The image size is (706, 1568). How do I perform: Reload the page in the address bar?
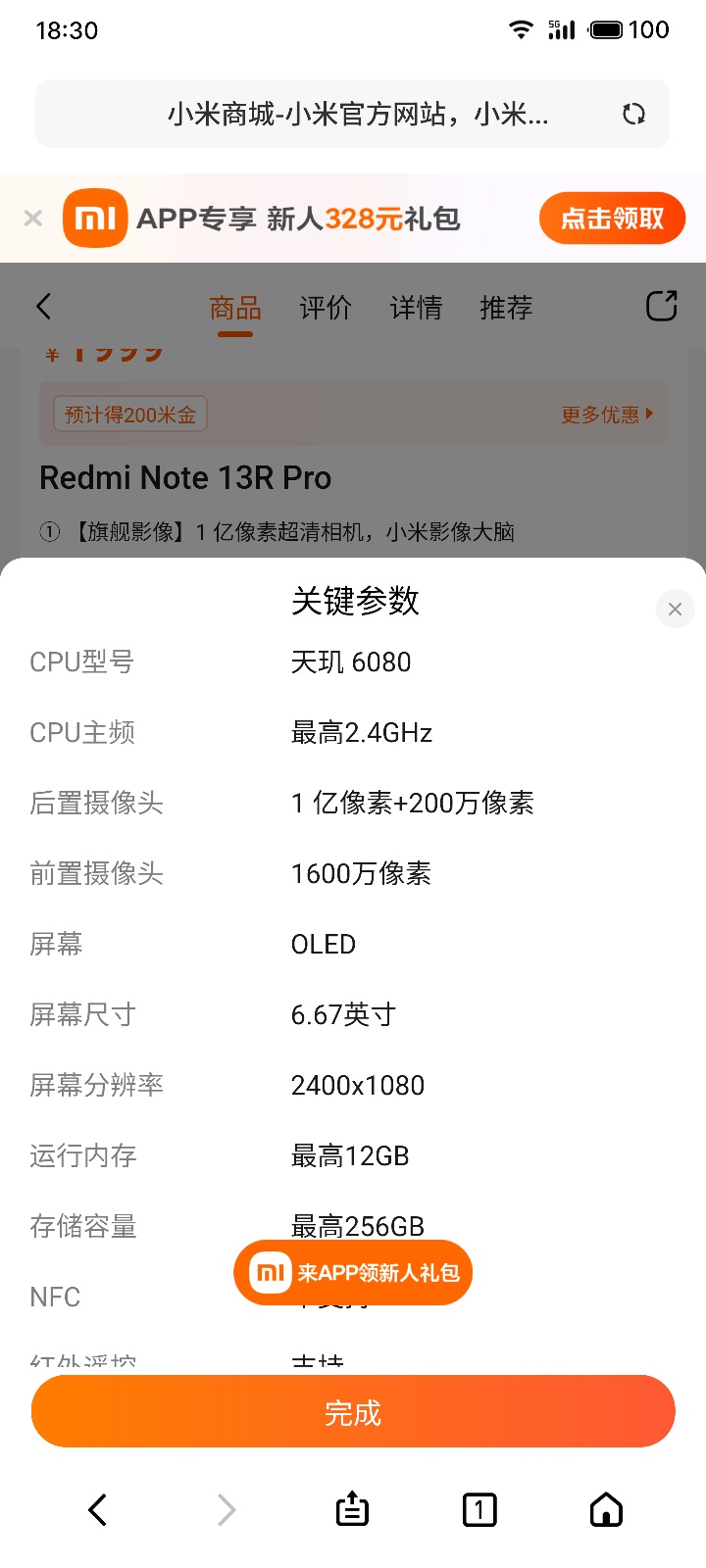click(634, 115)
